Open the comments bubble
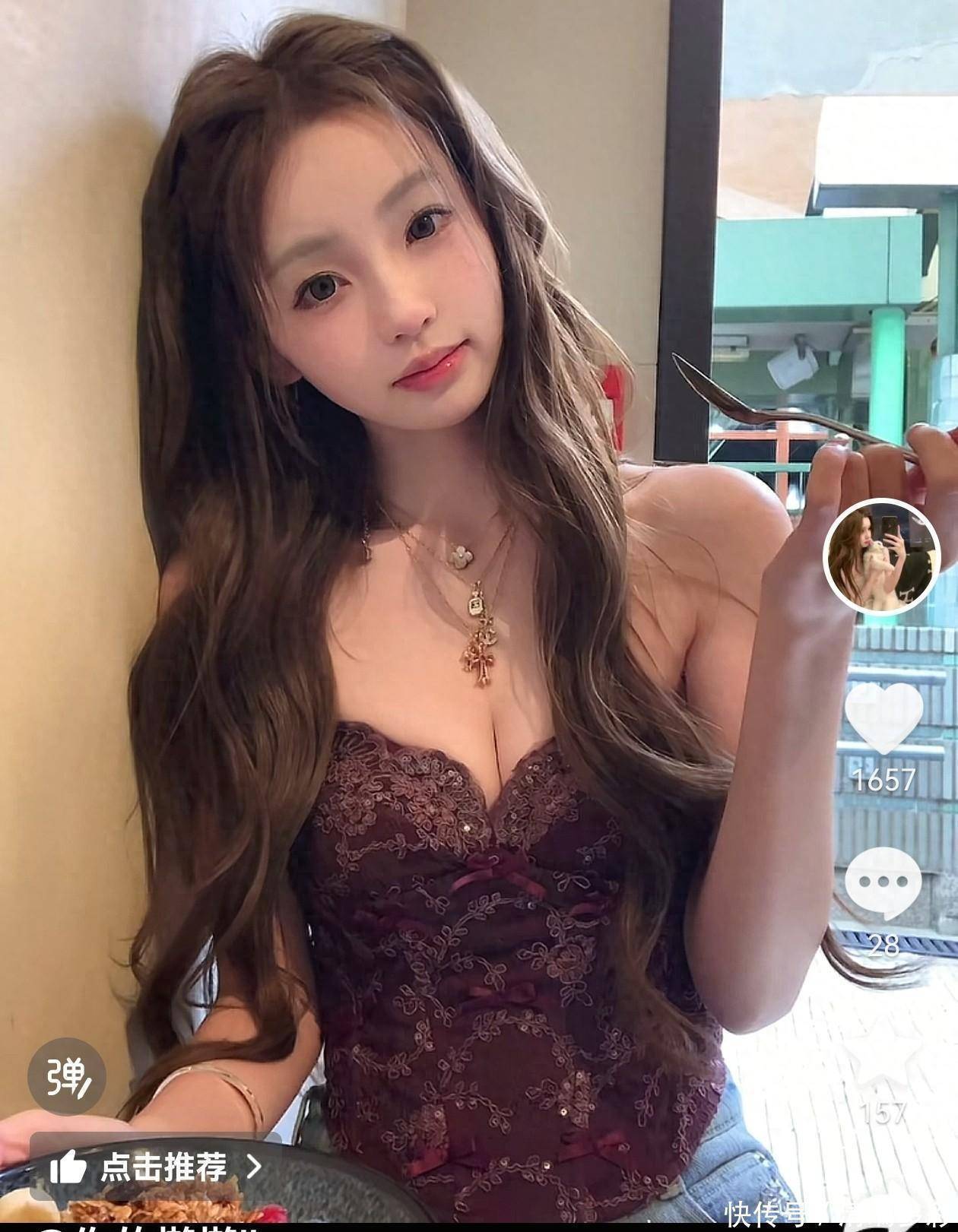The height and width of the screenshot is (1232, 958). coord(883,882)
